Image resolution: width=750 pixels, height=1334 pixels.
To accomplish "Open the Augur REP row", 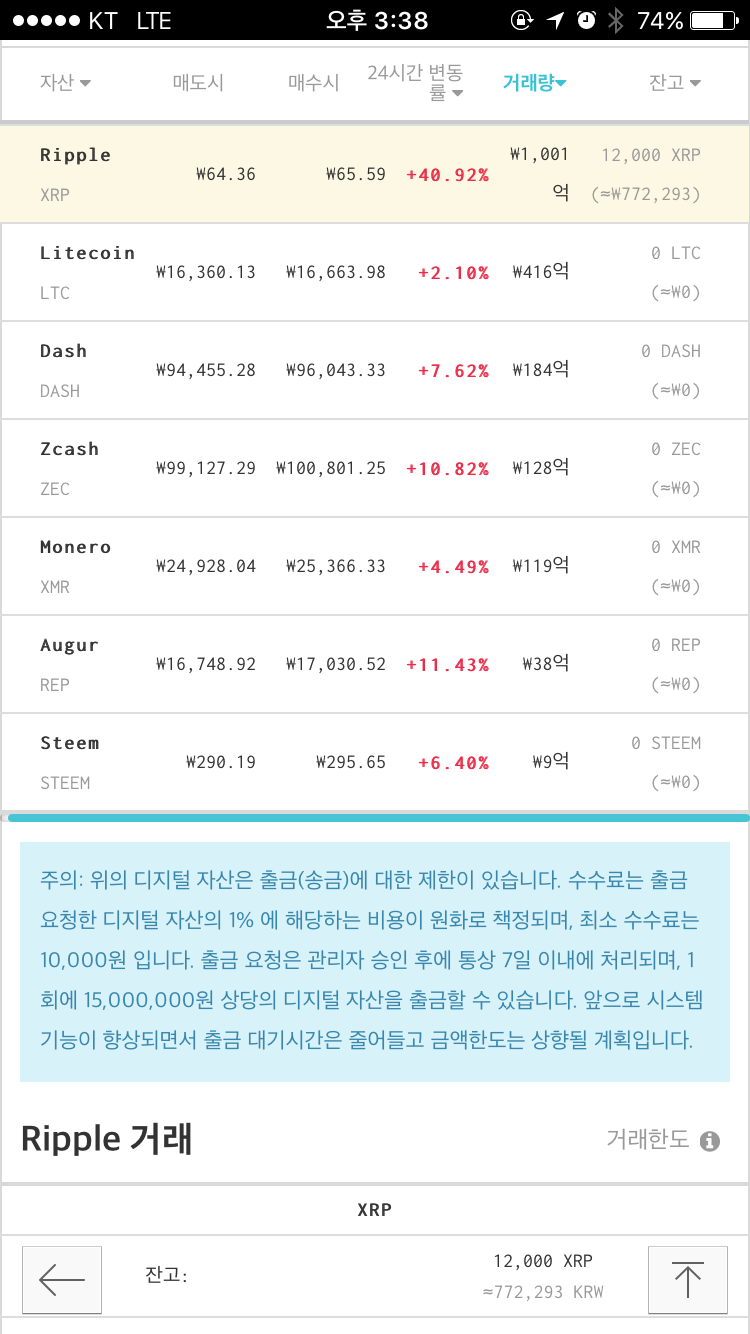I will pyautogui.click(x=375, y=664).
